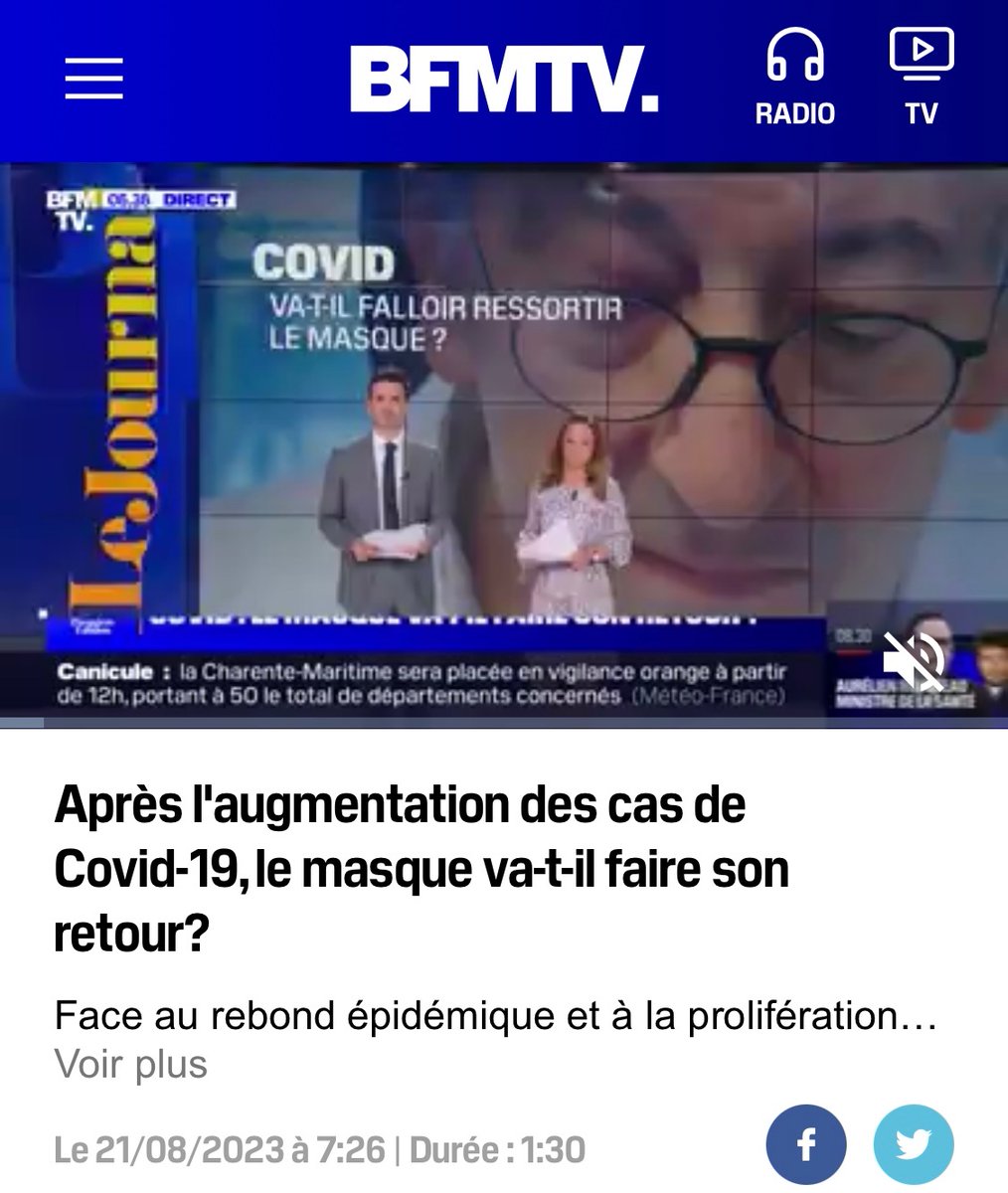Share this article on Facebook
The image size is (1008, 1193).
click(x=806, y=1145)
